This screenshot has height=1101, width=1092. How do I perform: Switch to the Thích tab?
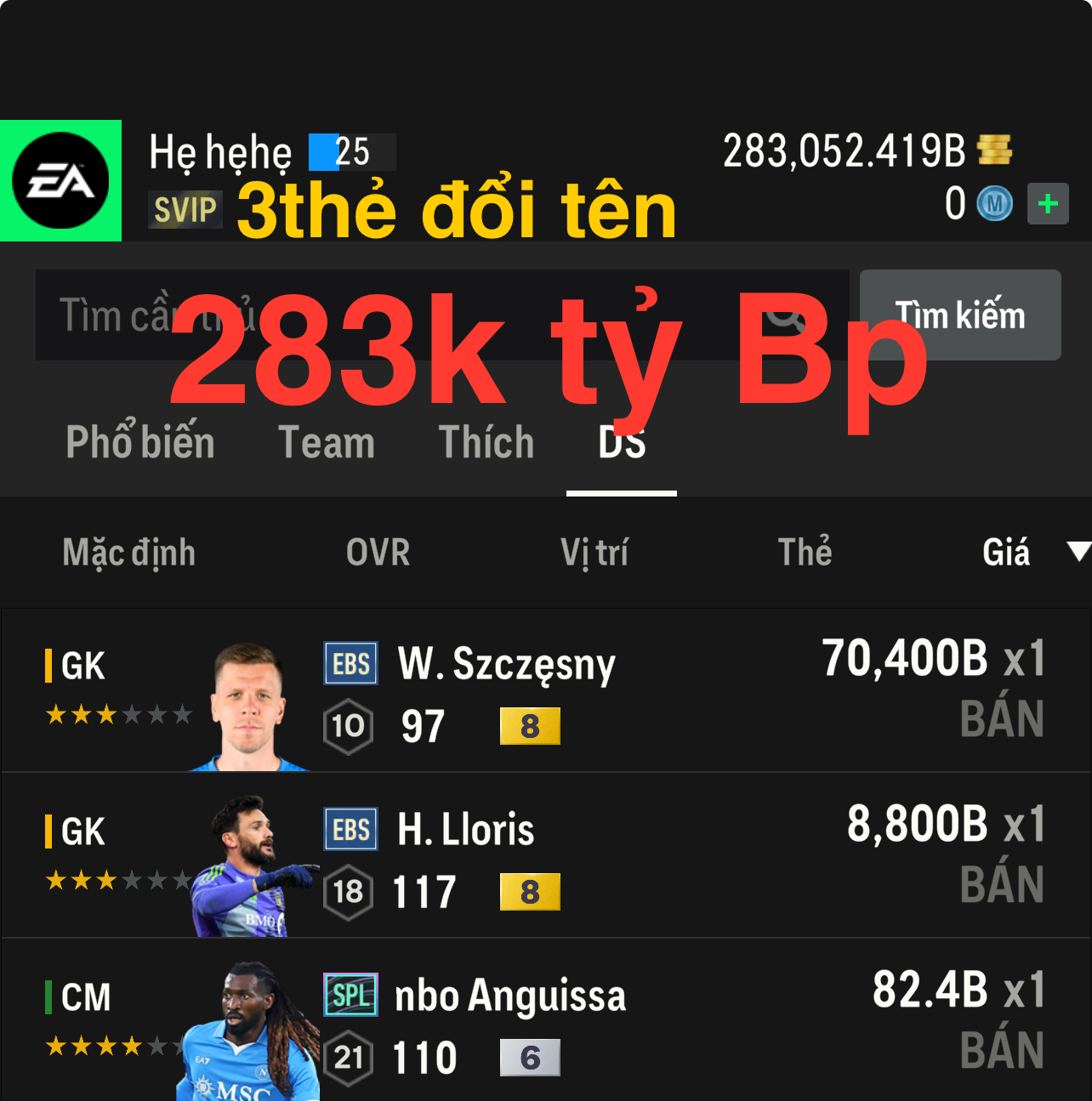coord(486,442)
